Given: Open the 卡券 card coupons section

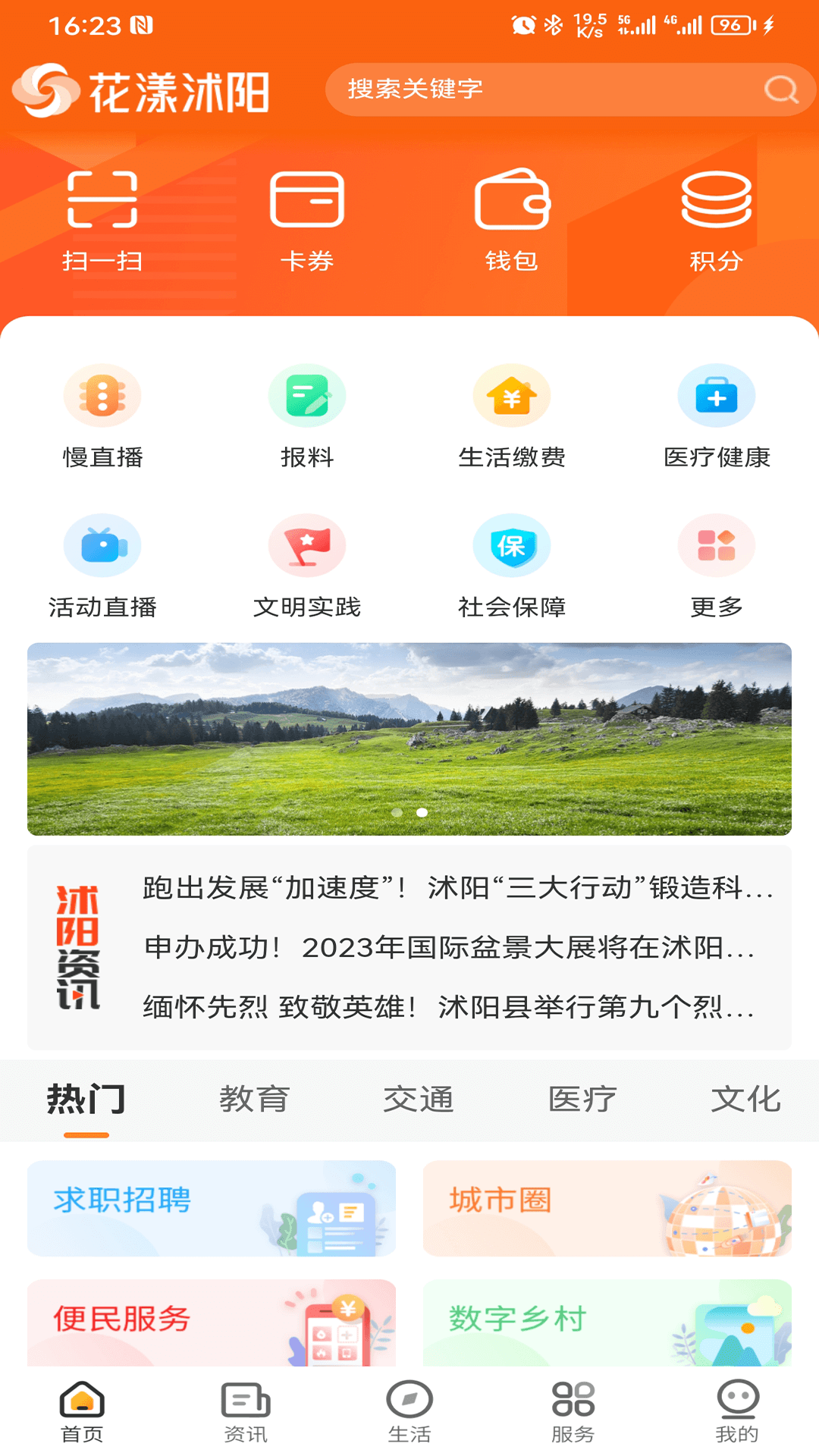Looking at the screenshot, I should click(307, 220).
